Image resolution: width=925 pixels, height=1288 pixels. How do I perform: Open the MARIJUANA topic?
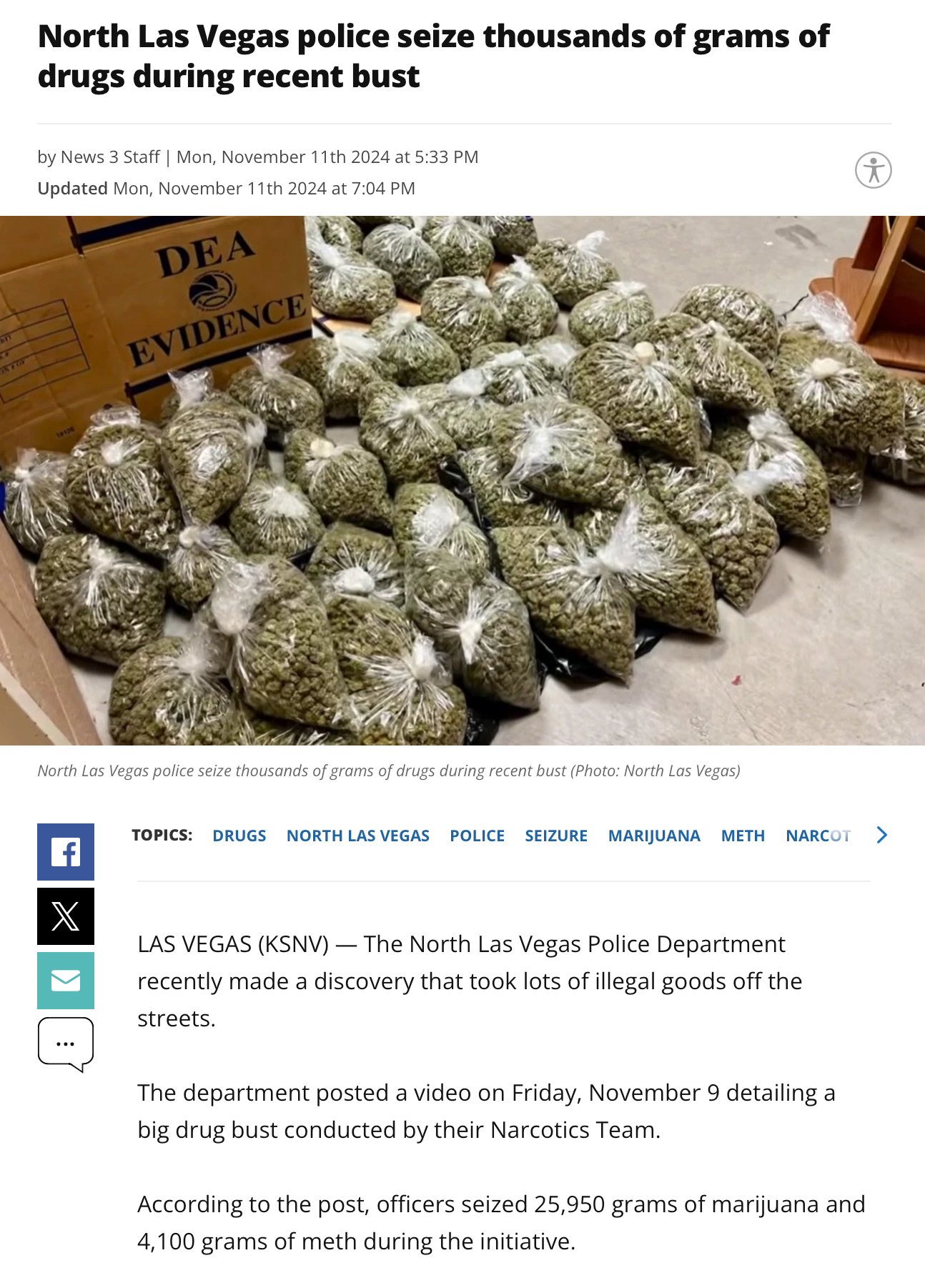coord(654,836)
